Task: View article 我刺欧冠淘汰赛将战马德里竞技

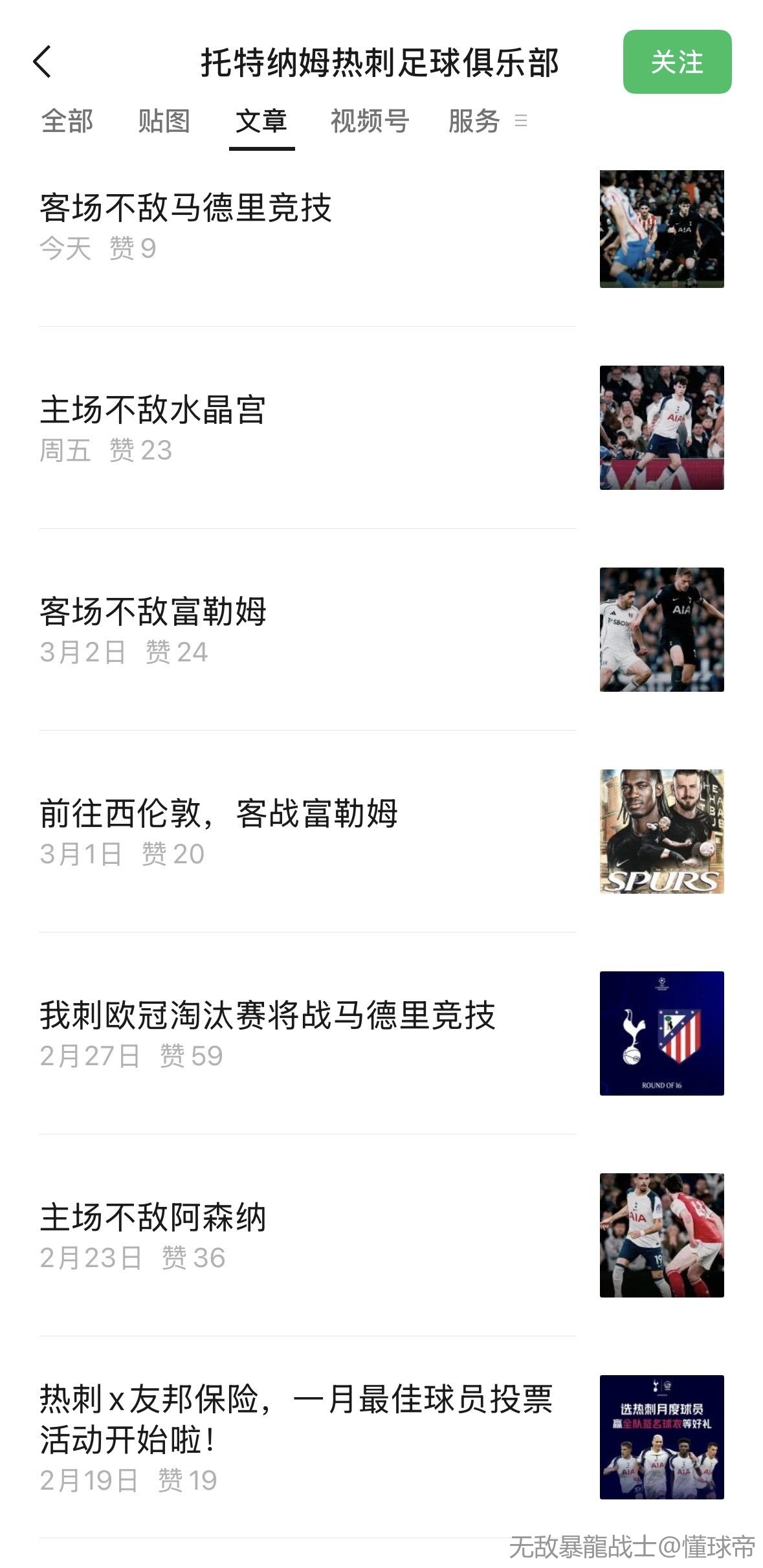Action: (x=267, y=1016)
